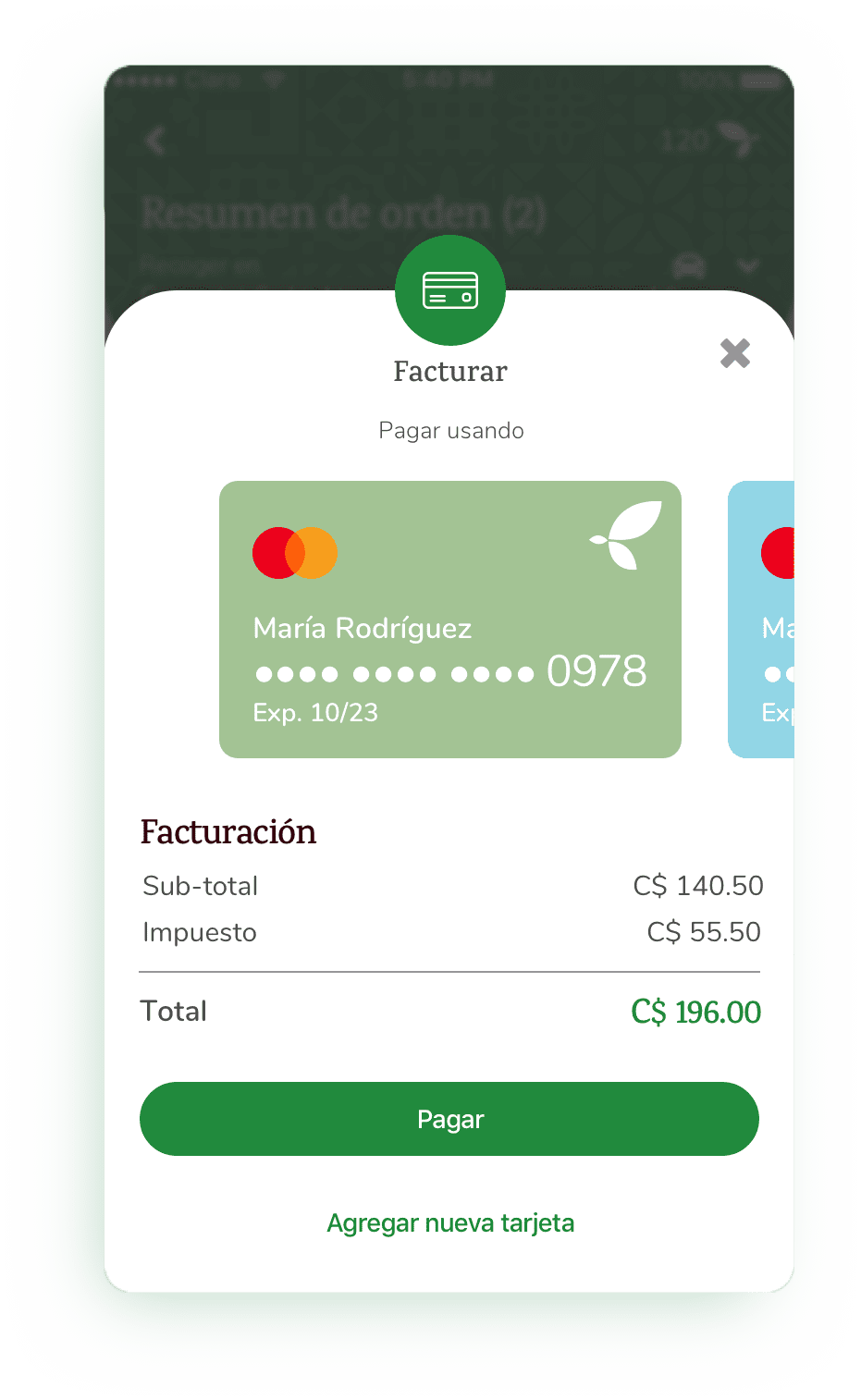Select the partially visible blue card
The height and width of the screenshot is (1400, 861).
[761, 620]
